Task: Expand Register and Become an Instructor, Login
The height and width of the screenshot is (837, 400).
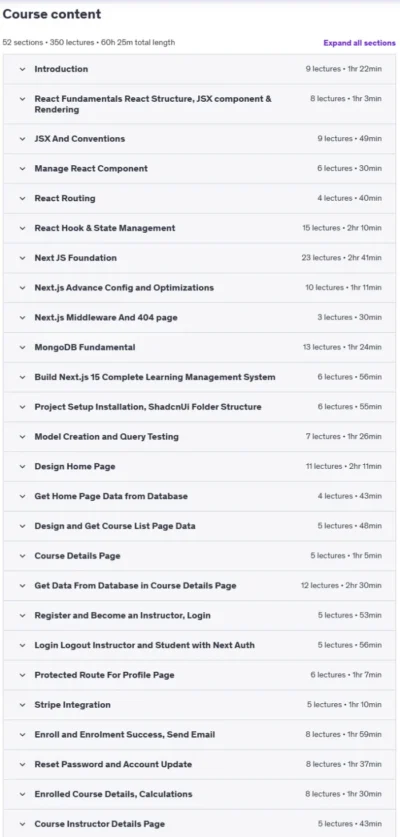Action: click(199, 615)
